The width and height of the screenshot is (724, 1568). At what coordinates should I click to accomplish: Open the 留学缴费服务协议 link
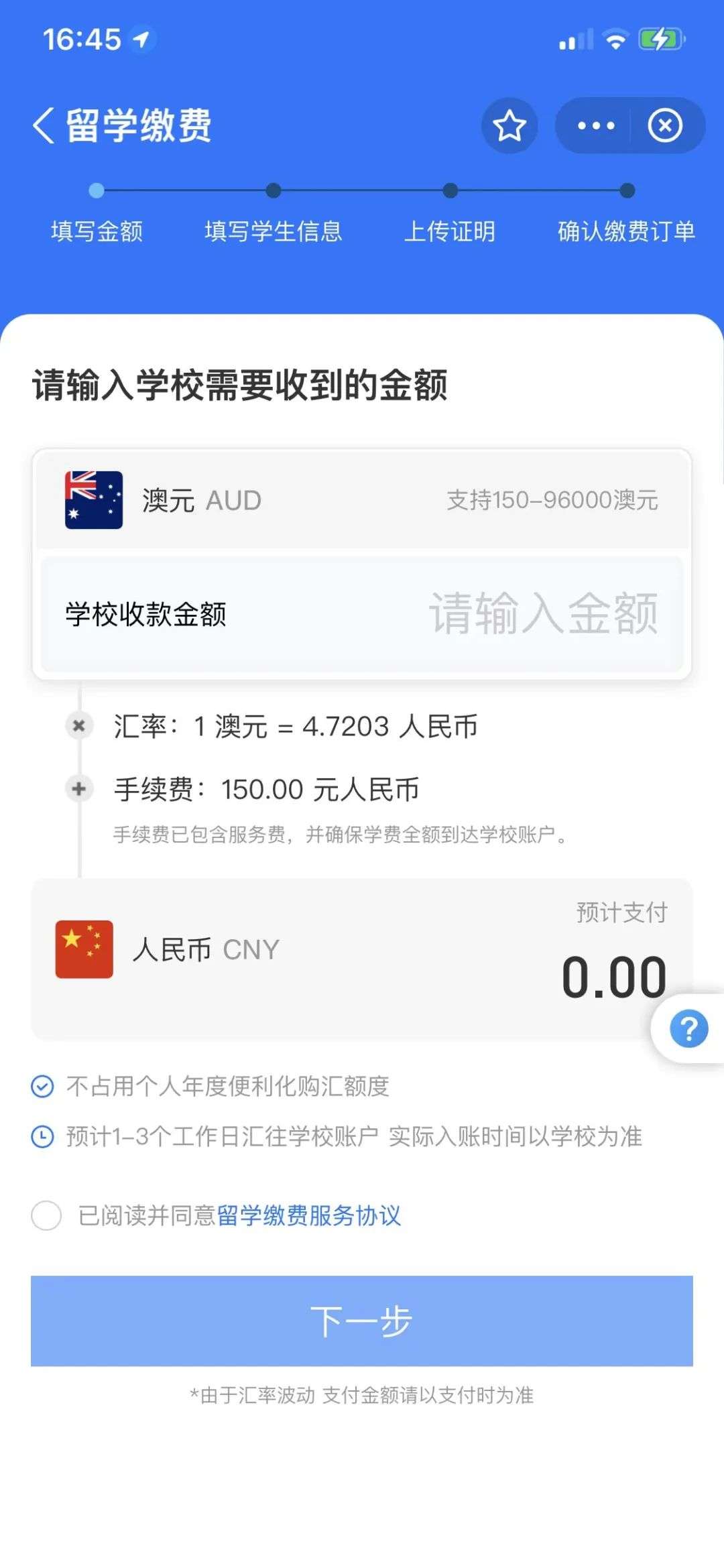tap(309, 1215)
